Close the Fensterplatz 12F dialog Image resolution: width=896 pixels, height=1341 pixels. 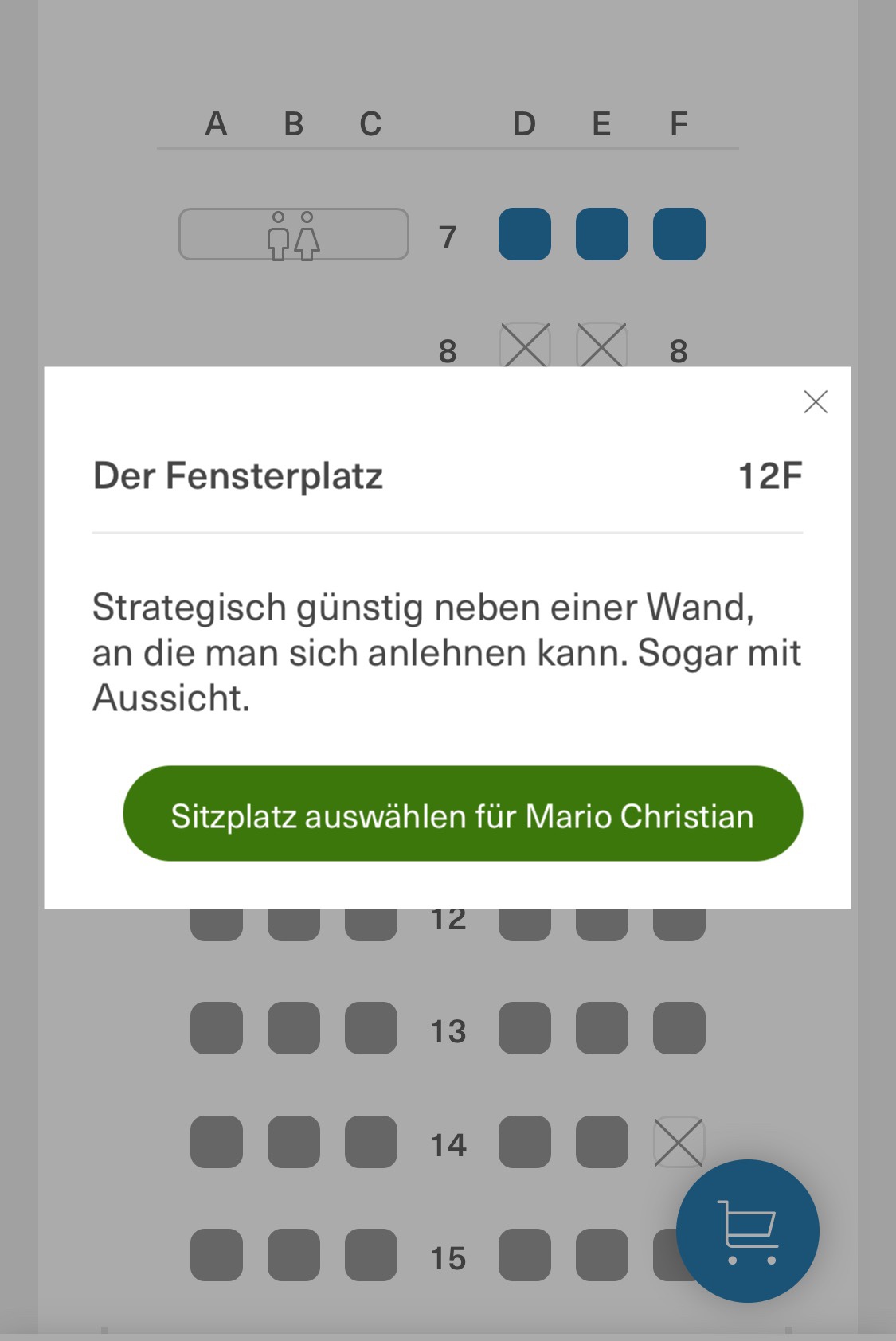click(x=816, y=402)
